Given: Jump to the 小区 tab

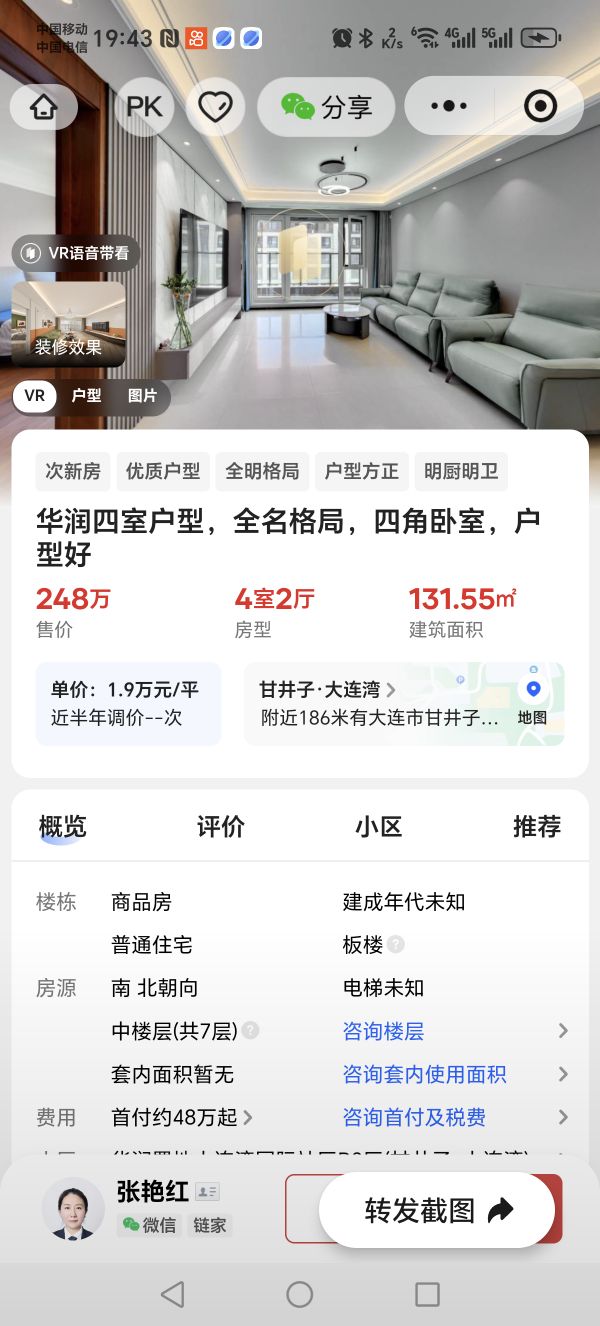Looking at the screenshot, I should point(378,827).
